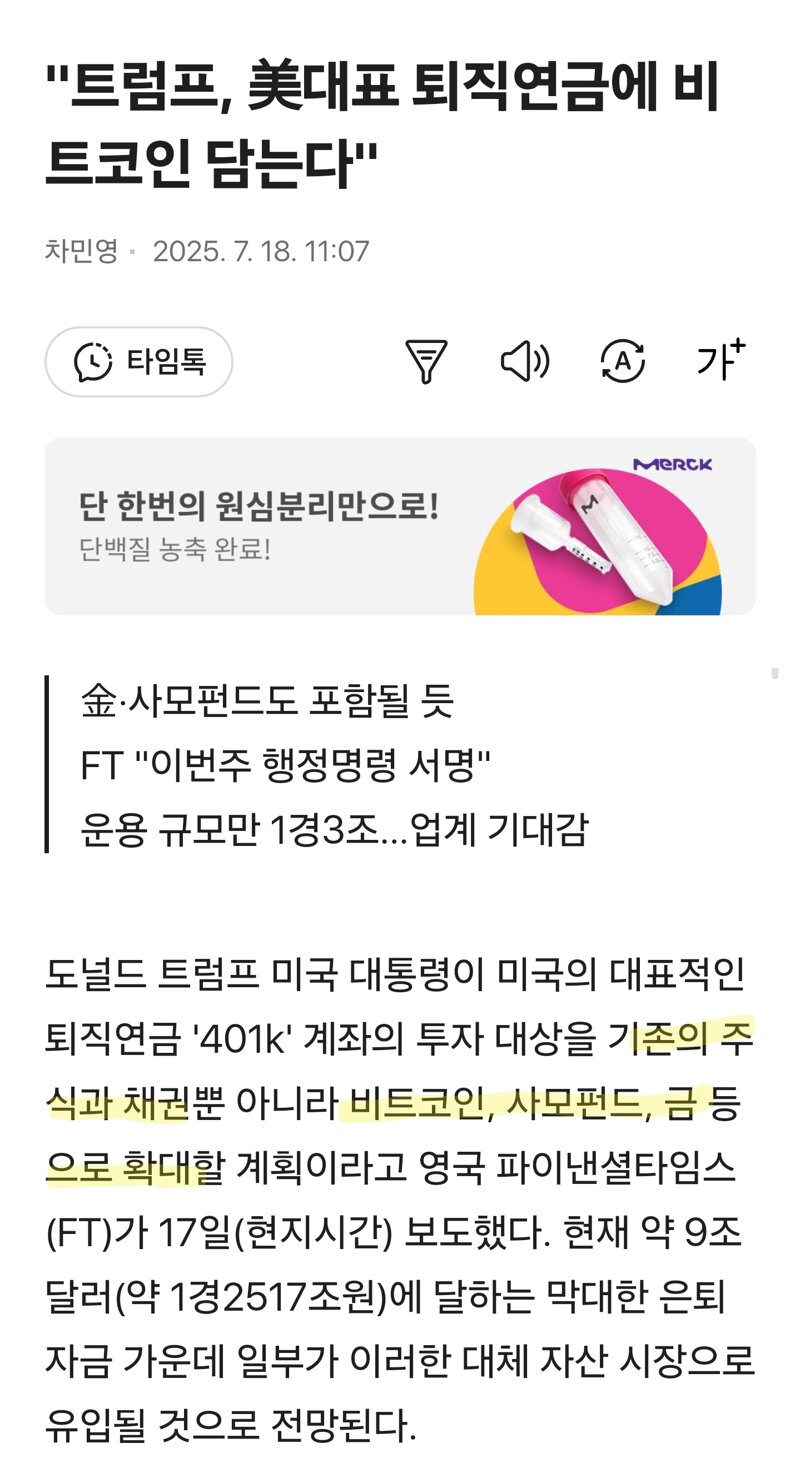Viewport: 800px width, 1468px height.
Task: Open the translate icon
Action: 623,361
